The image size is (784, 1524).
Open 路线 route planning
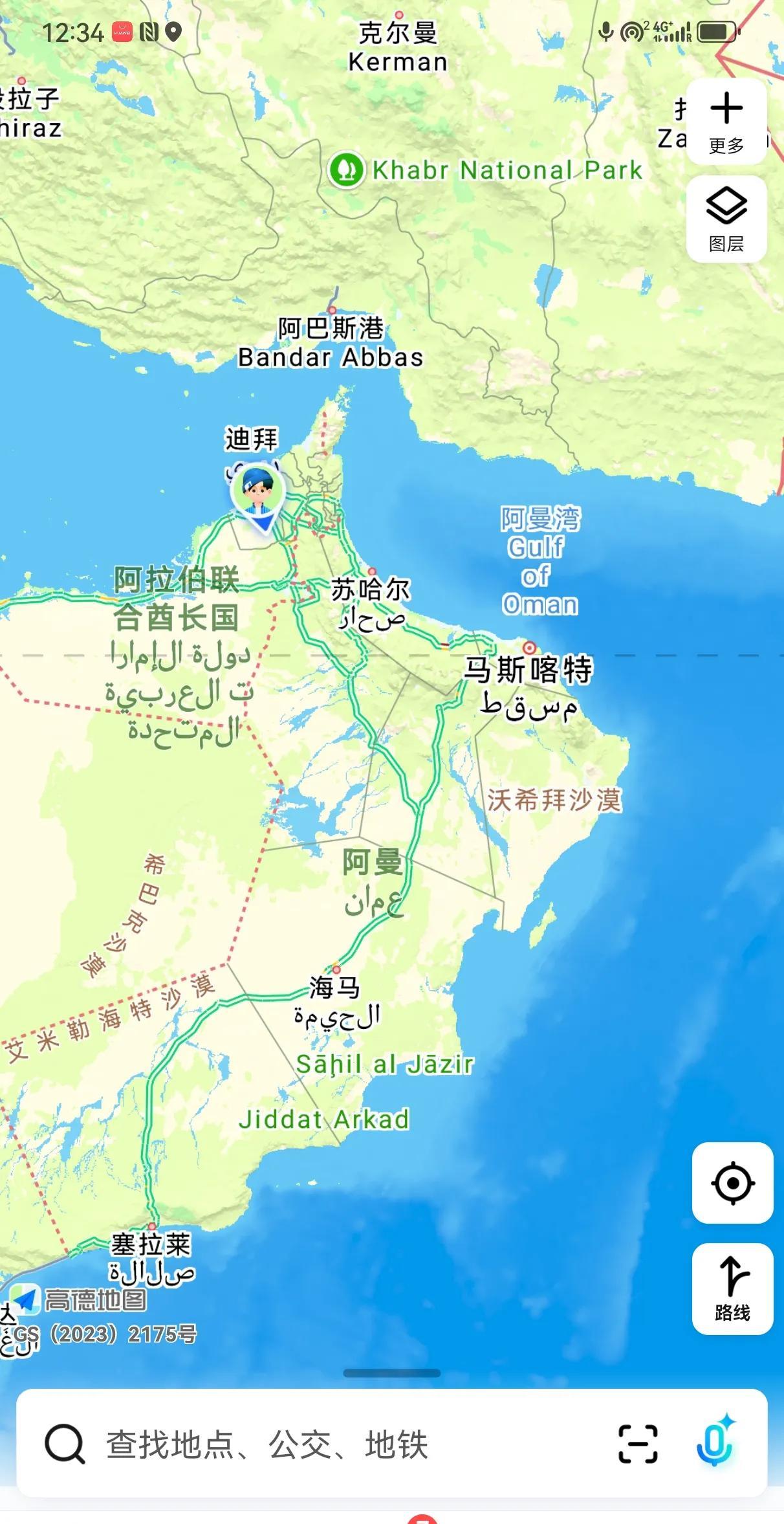[732, 1289]
